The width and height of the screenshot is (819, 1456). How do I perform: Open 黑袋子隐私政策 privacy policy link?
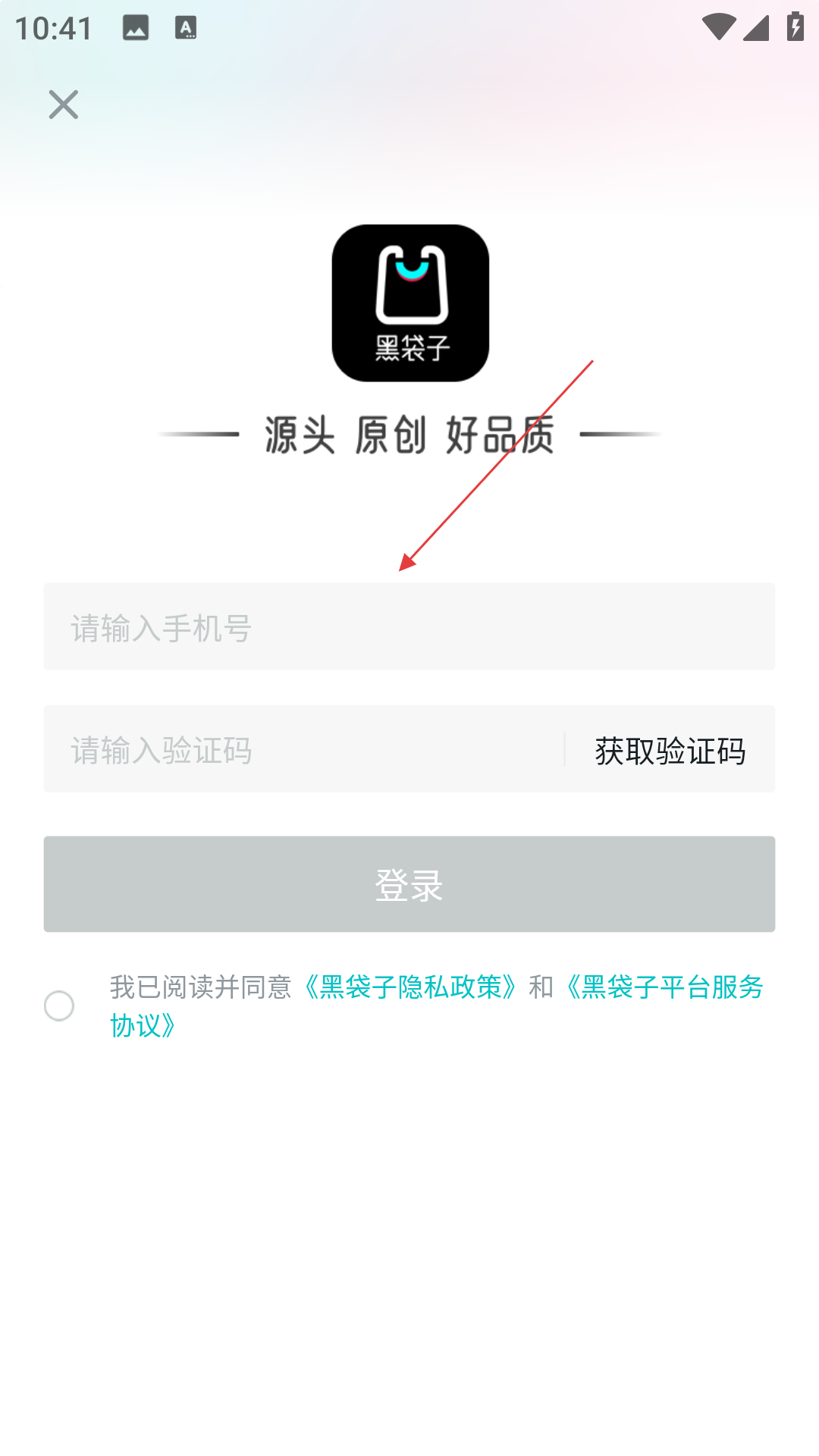(x=409, y=987)
